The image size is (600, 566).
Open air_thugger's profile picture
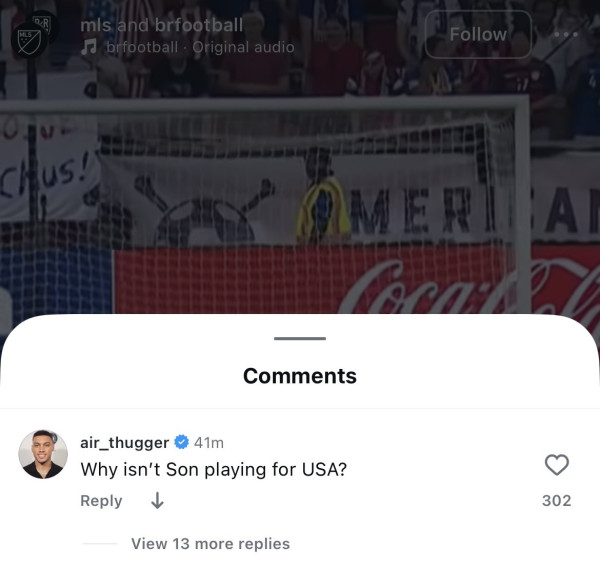(43, 455)
